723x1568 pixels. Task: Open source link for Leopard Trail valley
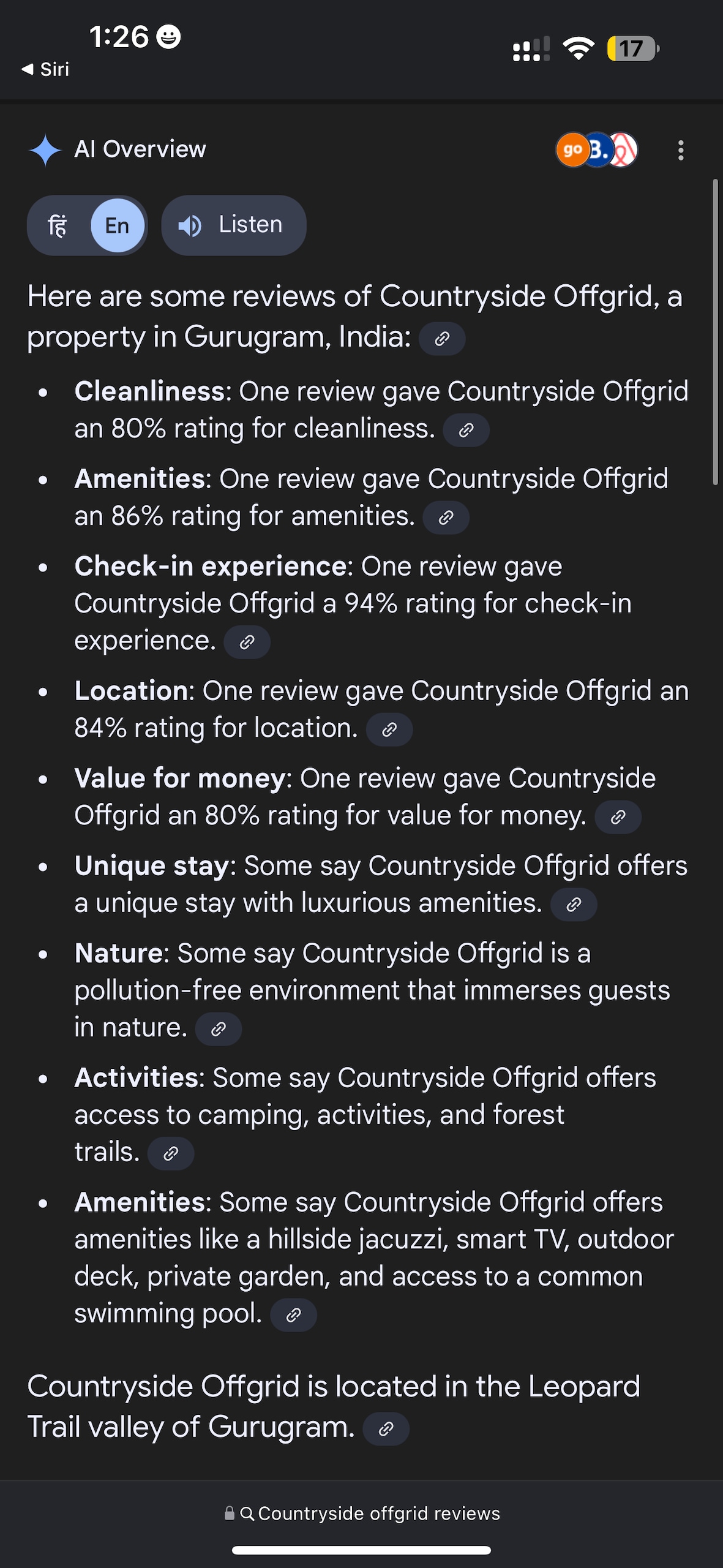tap(386, 1429)
